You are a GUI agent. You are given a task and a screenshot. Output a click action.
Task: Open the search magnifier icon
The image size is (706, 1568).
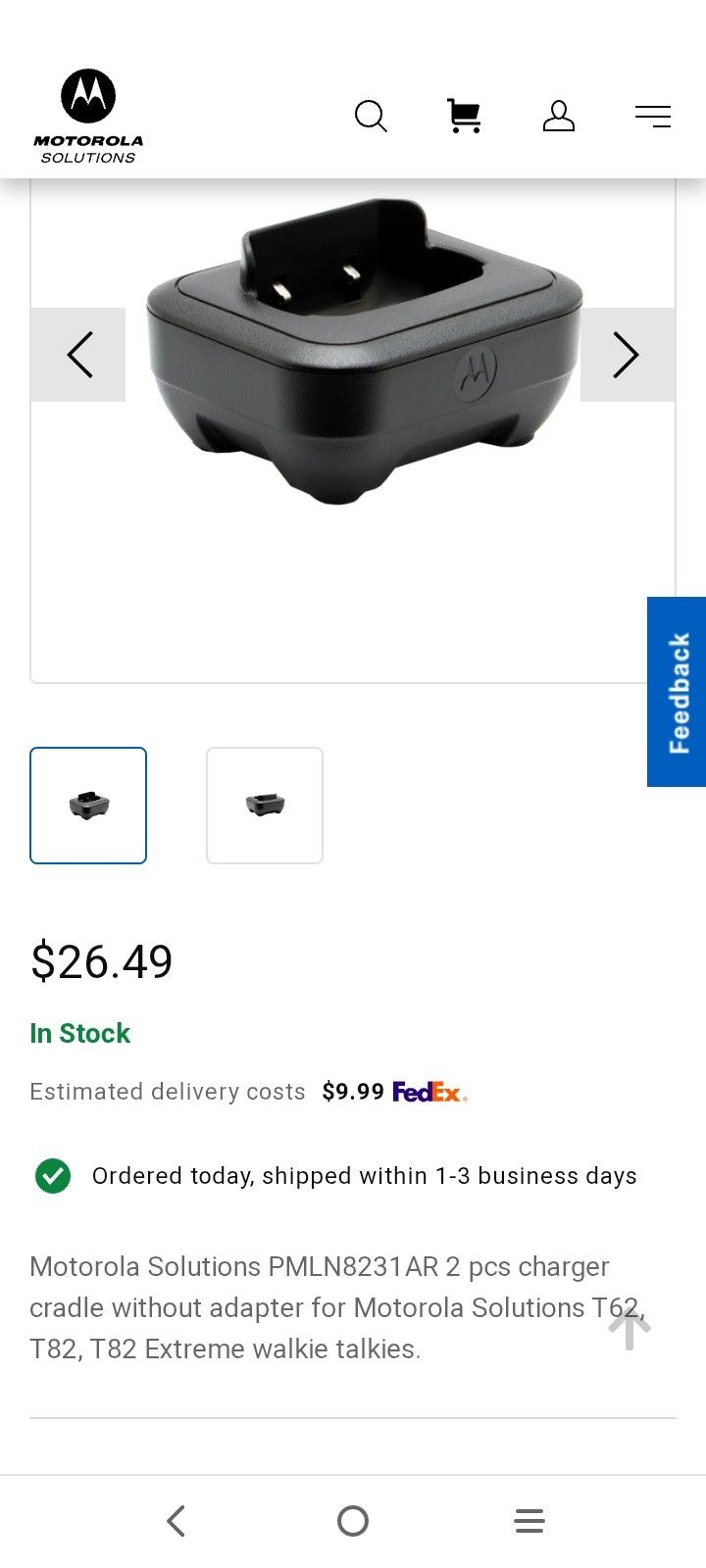pos(371,117)
